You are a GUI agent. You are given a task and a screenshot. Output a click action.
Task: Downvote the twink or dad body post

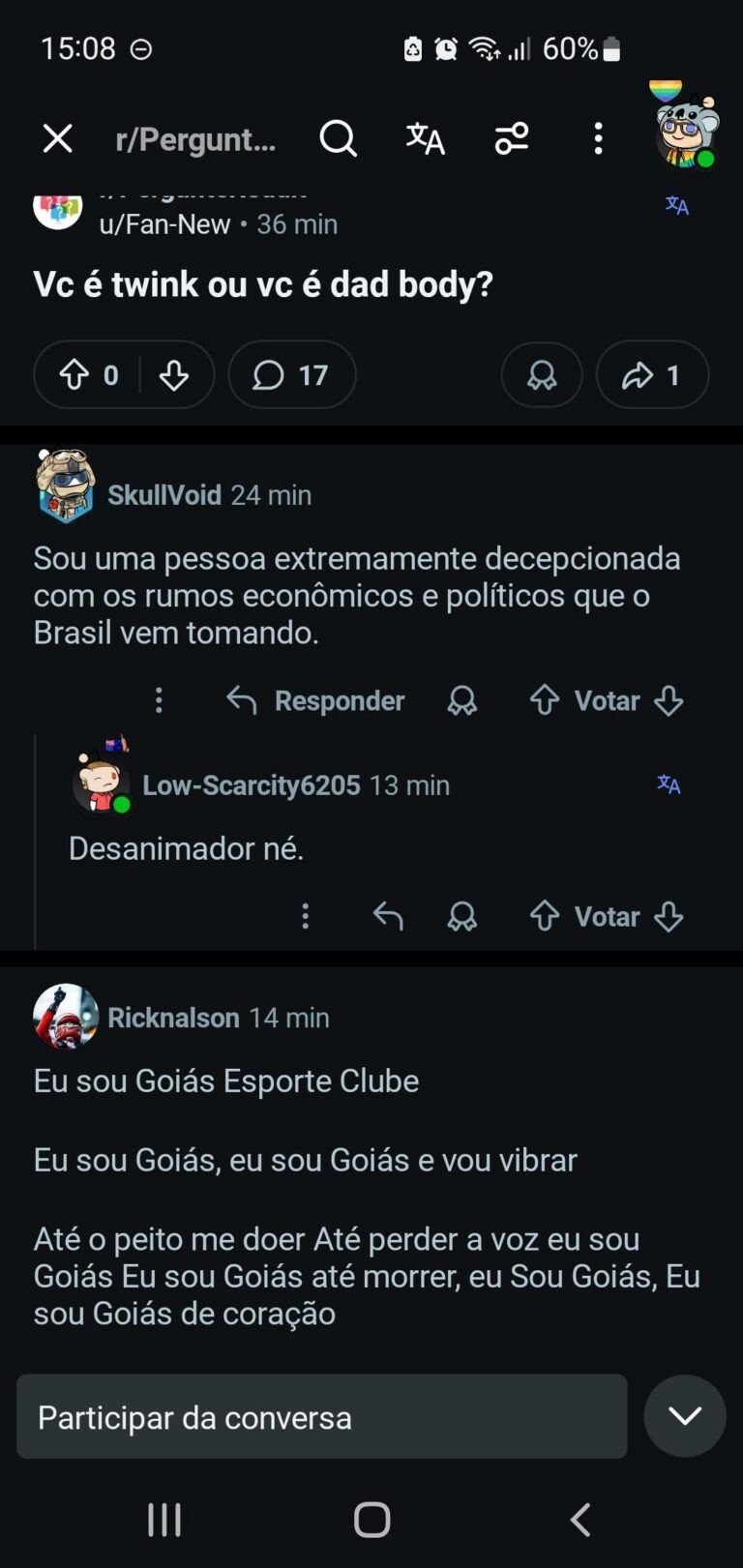pos(174,375)
